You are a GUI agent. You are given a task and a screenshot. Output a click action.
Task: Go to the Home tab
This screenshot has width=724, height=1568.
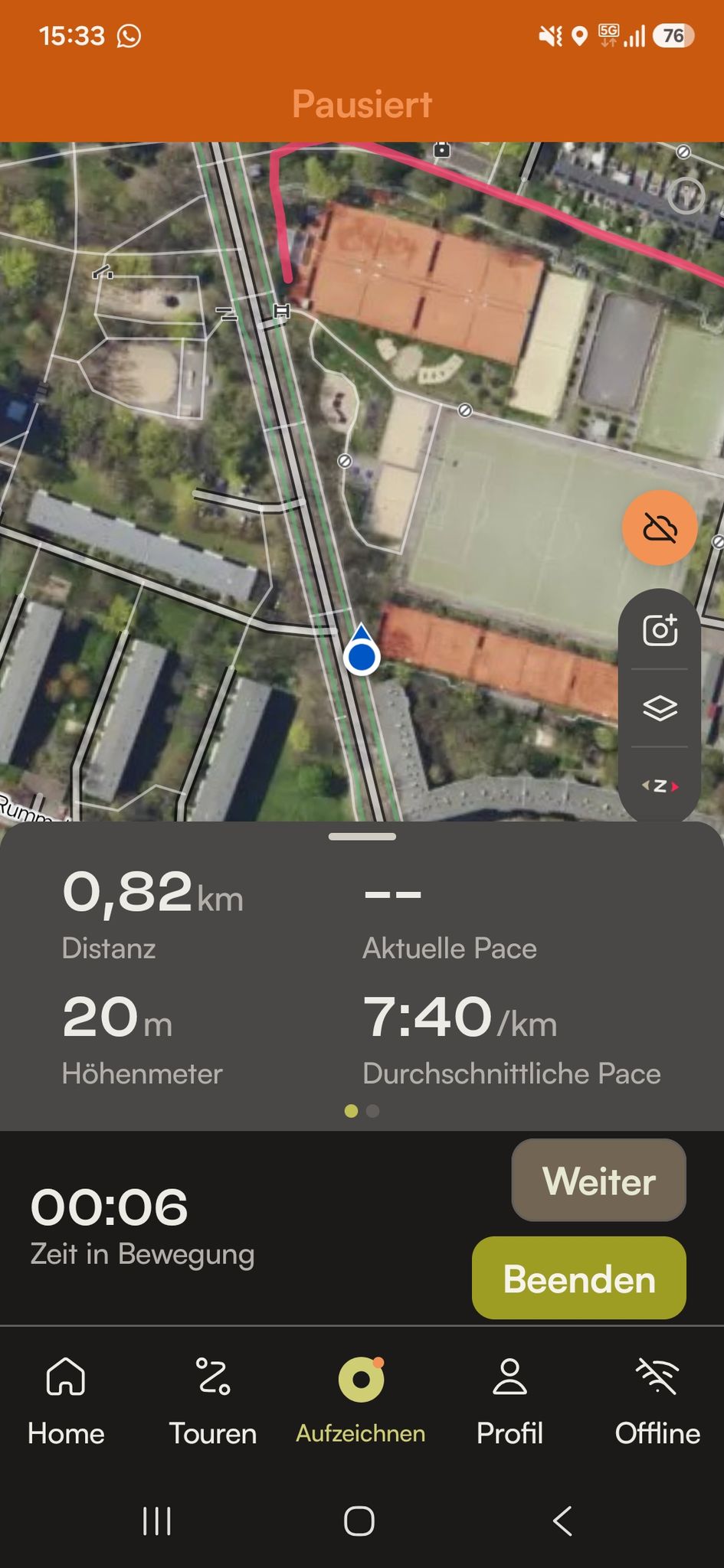(x=66, y=1402)
